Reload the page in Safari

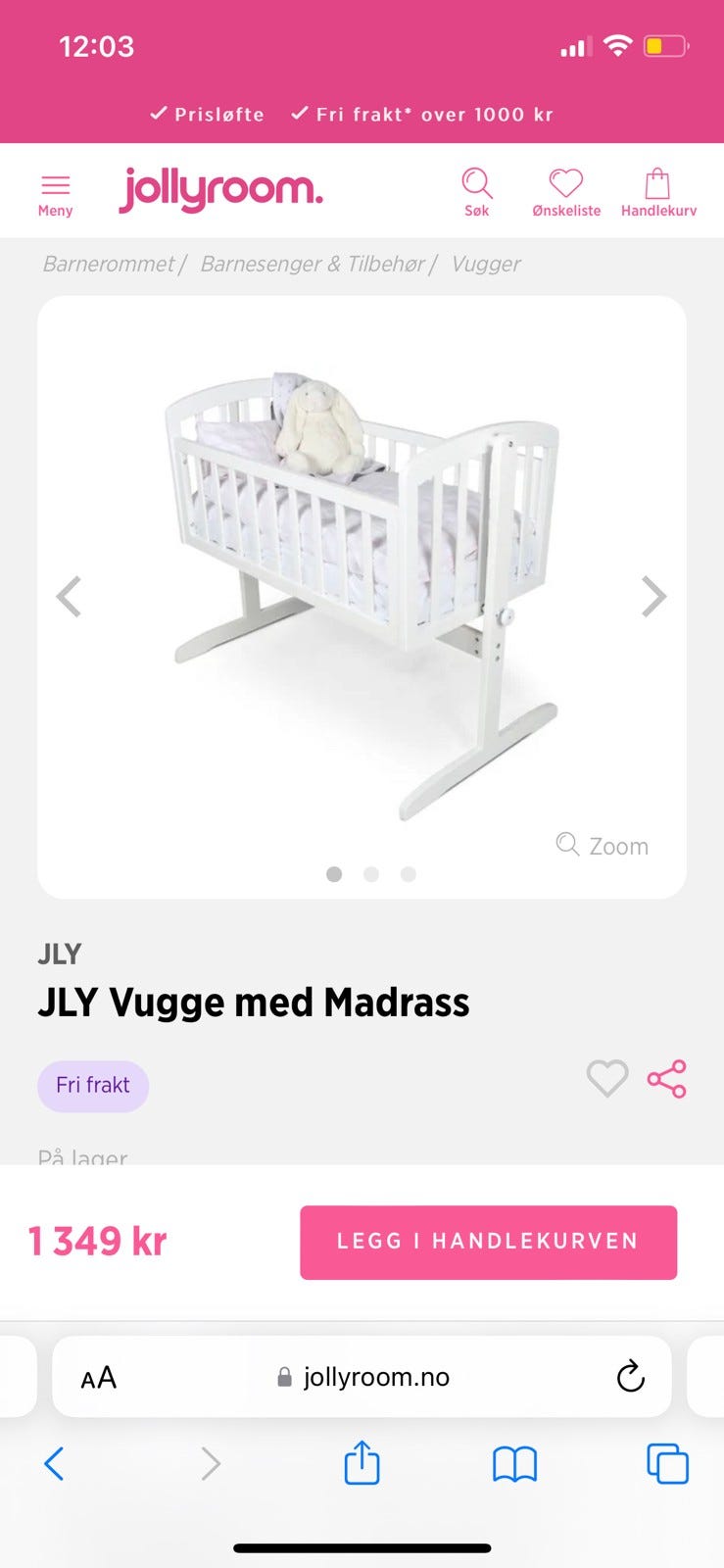pos(631,1376)
